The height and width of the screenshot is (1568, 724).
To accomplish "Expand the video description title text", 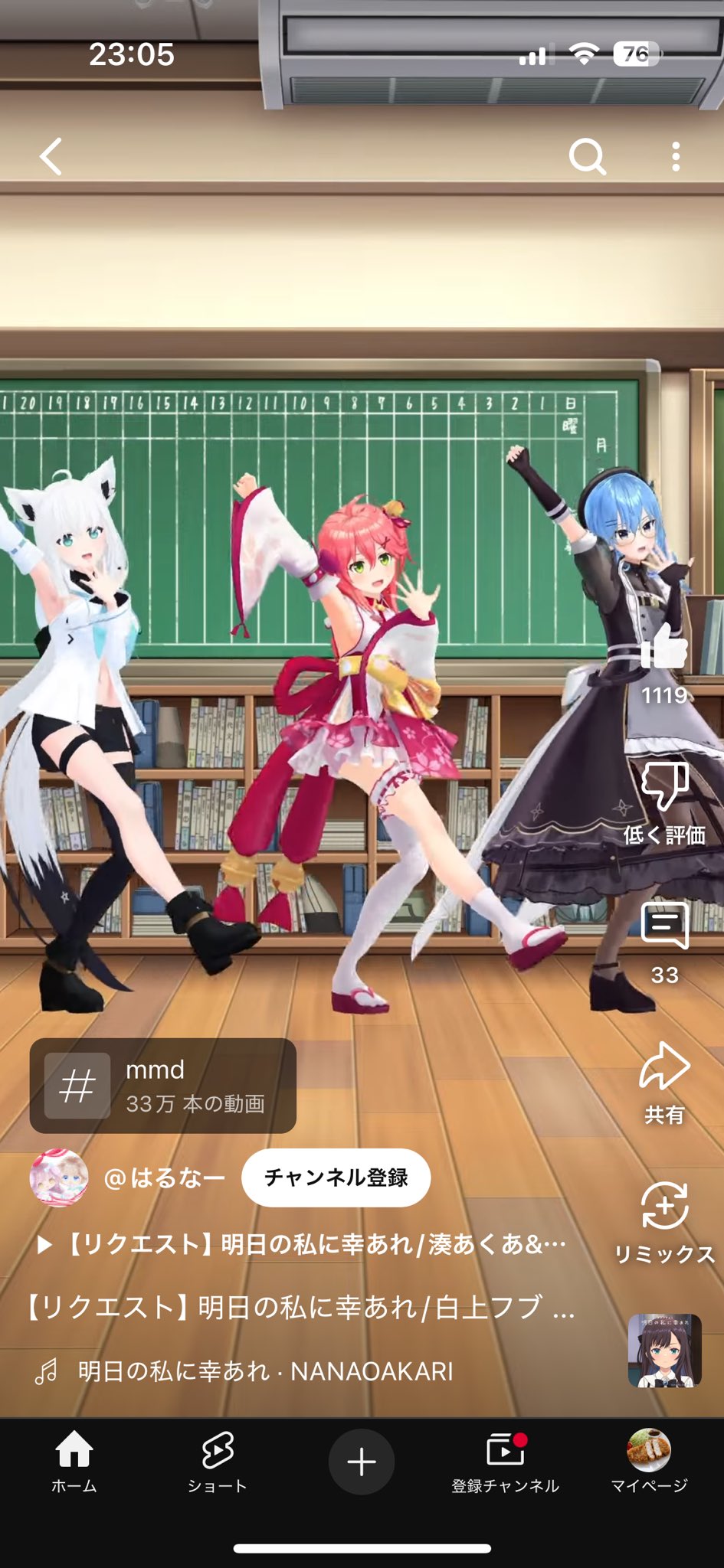I will click(x=299, y=1307).
